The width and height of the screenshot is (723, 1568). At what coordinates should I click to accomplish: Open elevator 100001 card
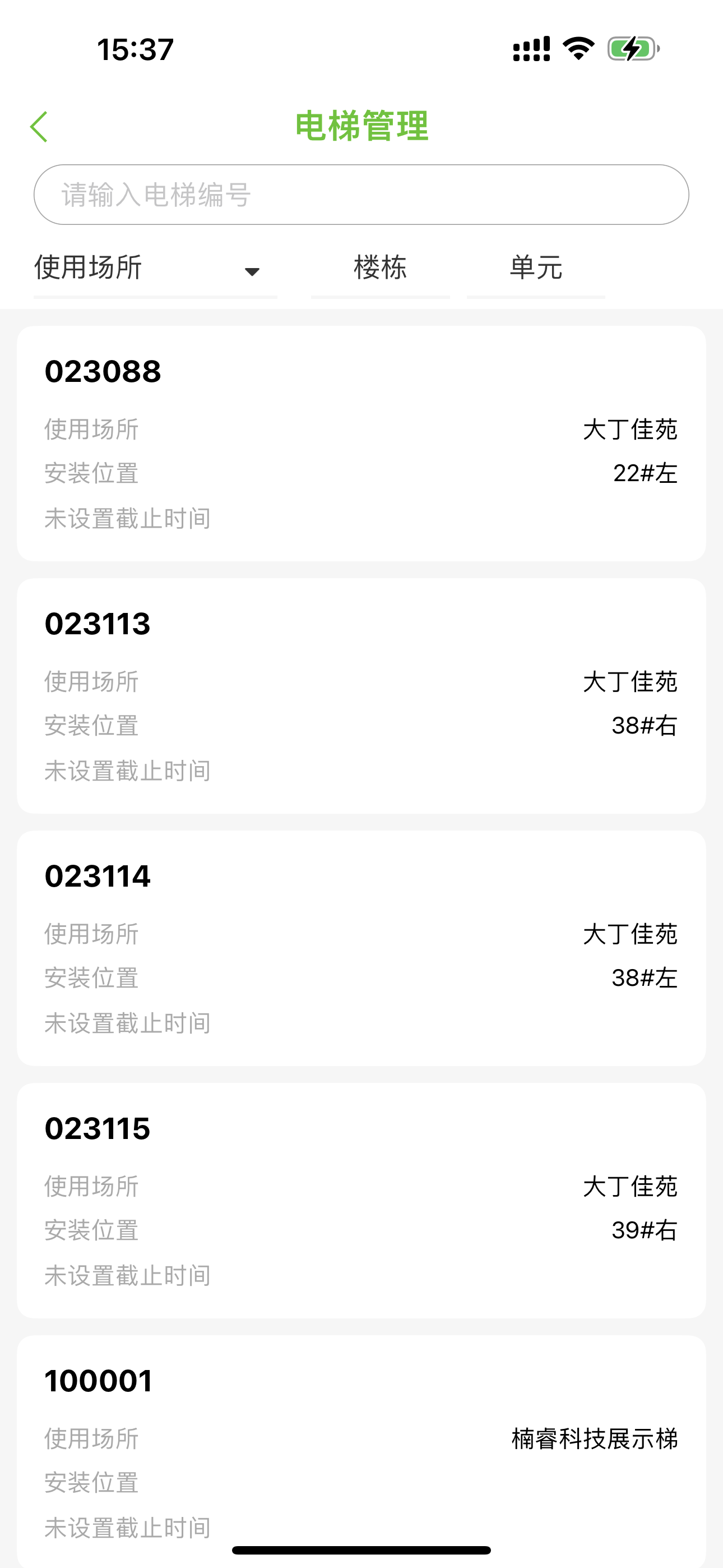click(361, 1452)
